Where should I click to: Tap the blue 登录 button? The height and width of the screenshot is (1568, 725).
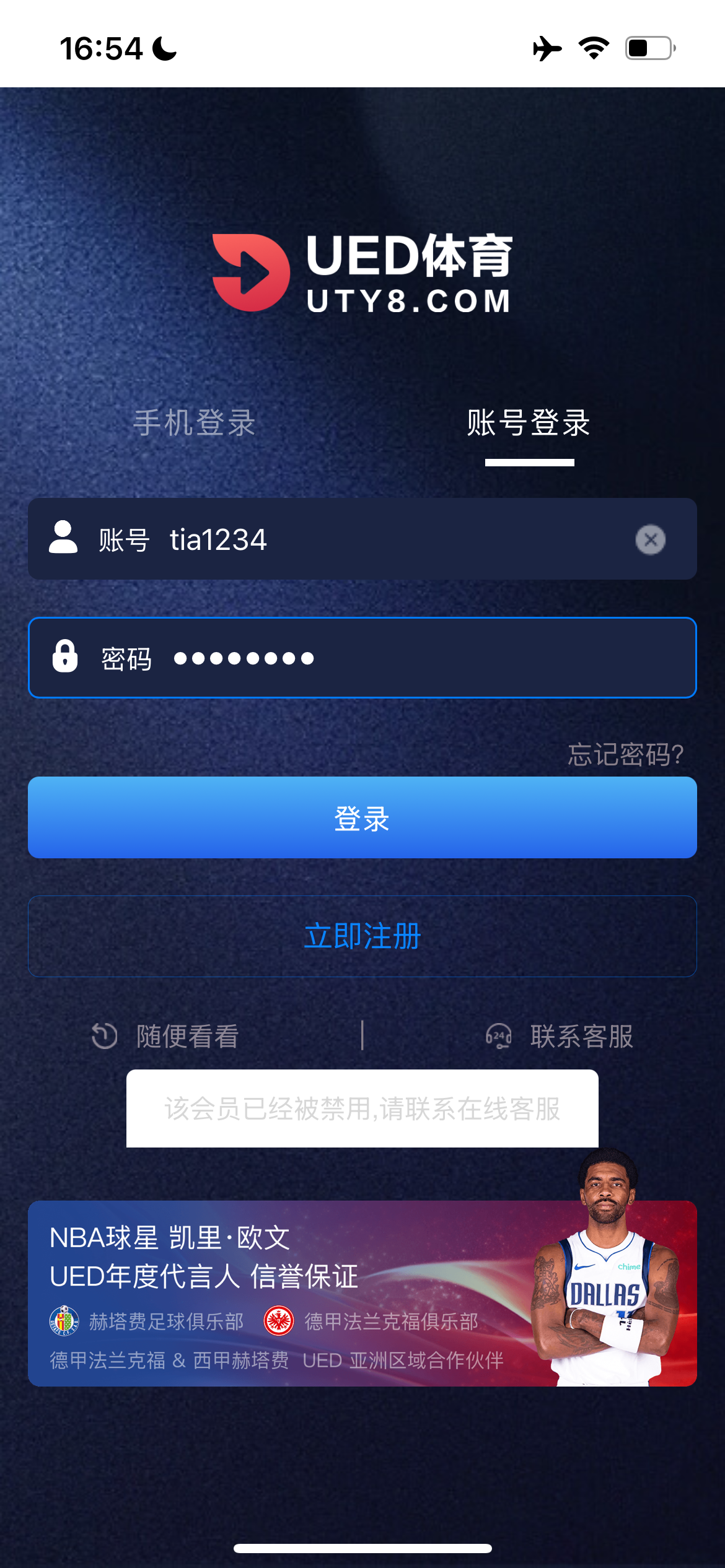(362, 817)
